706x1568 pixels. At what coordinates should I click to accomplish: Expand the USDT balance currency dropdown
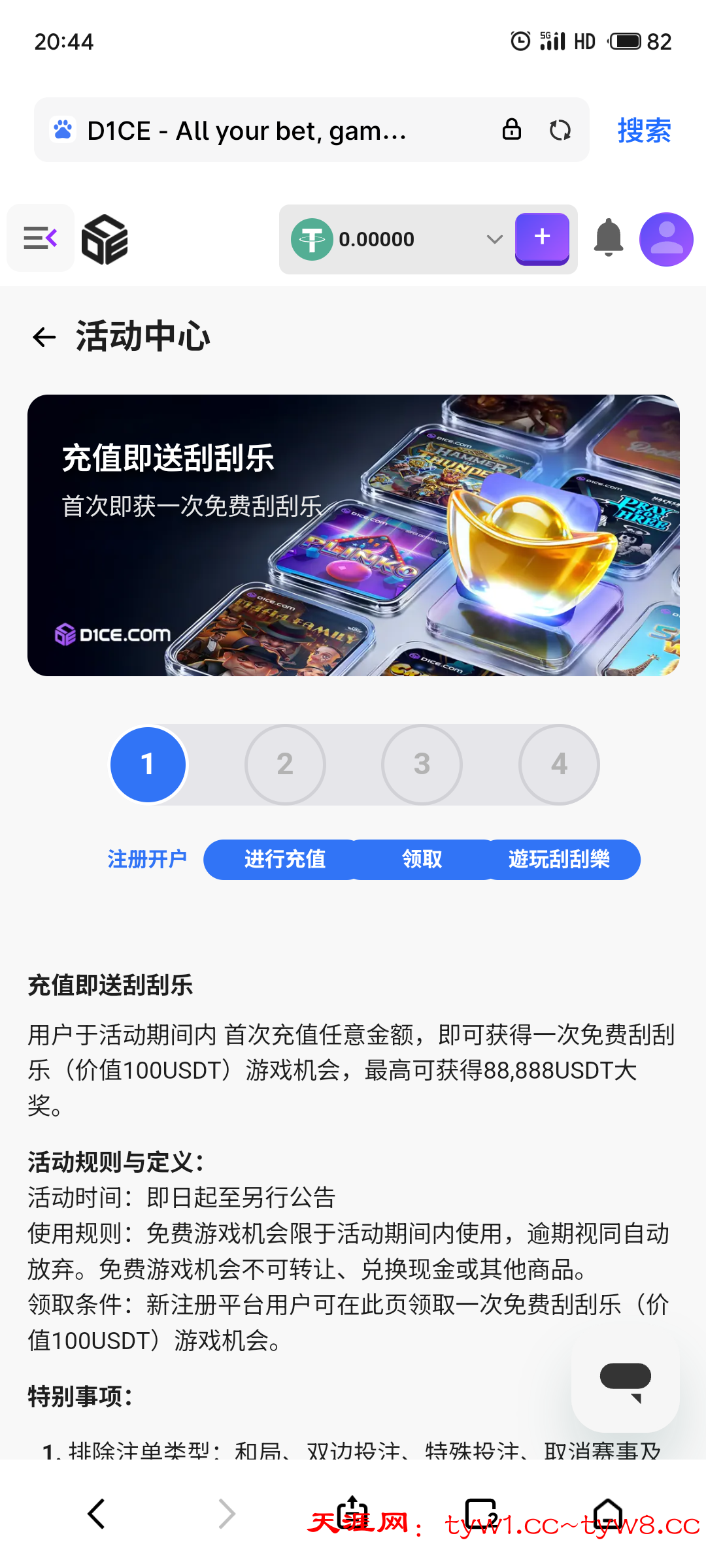[495, 239]
